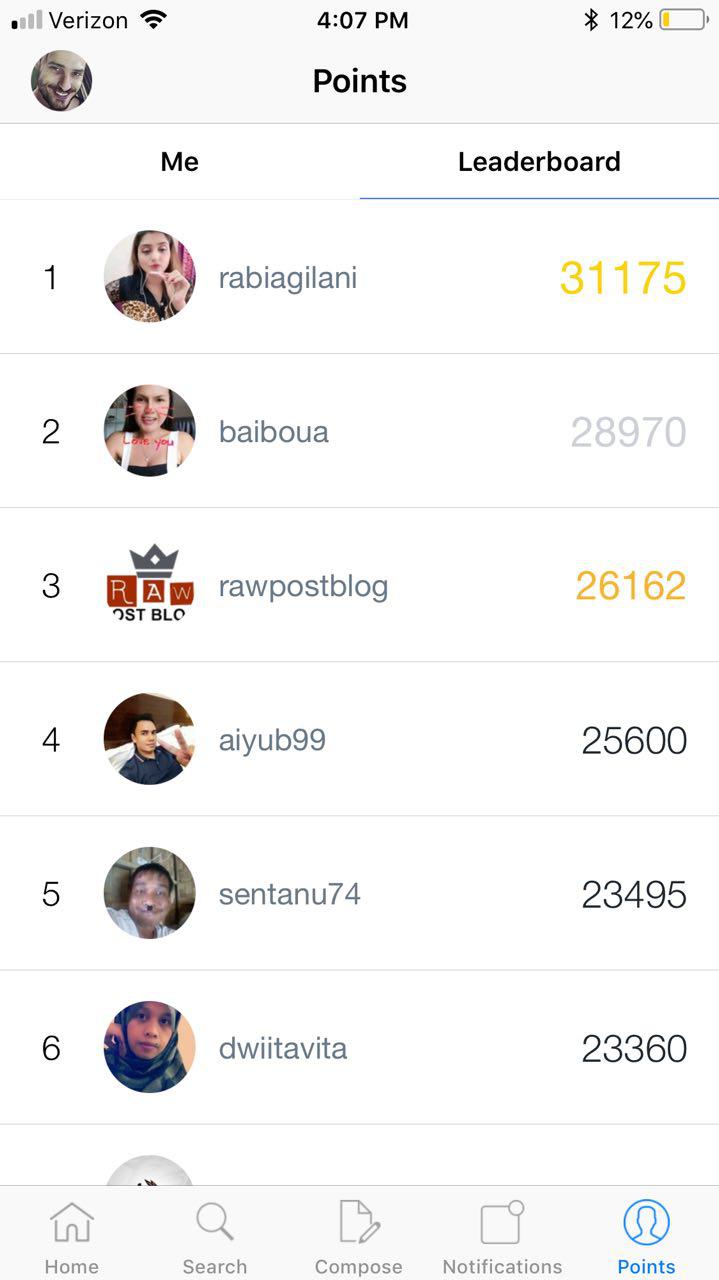The image size is (719, 1280).
Task: Open the Notifications tab
Action: (502, 1238)
